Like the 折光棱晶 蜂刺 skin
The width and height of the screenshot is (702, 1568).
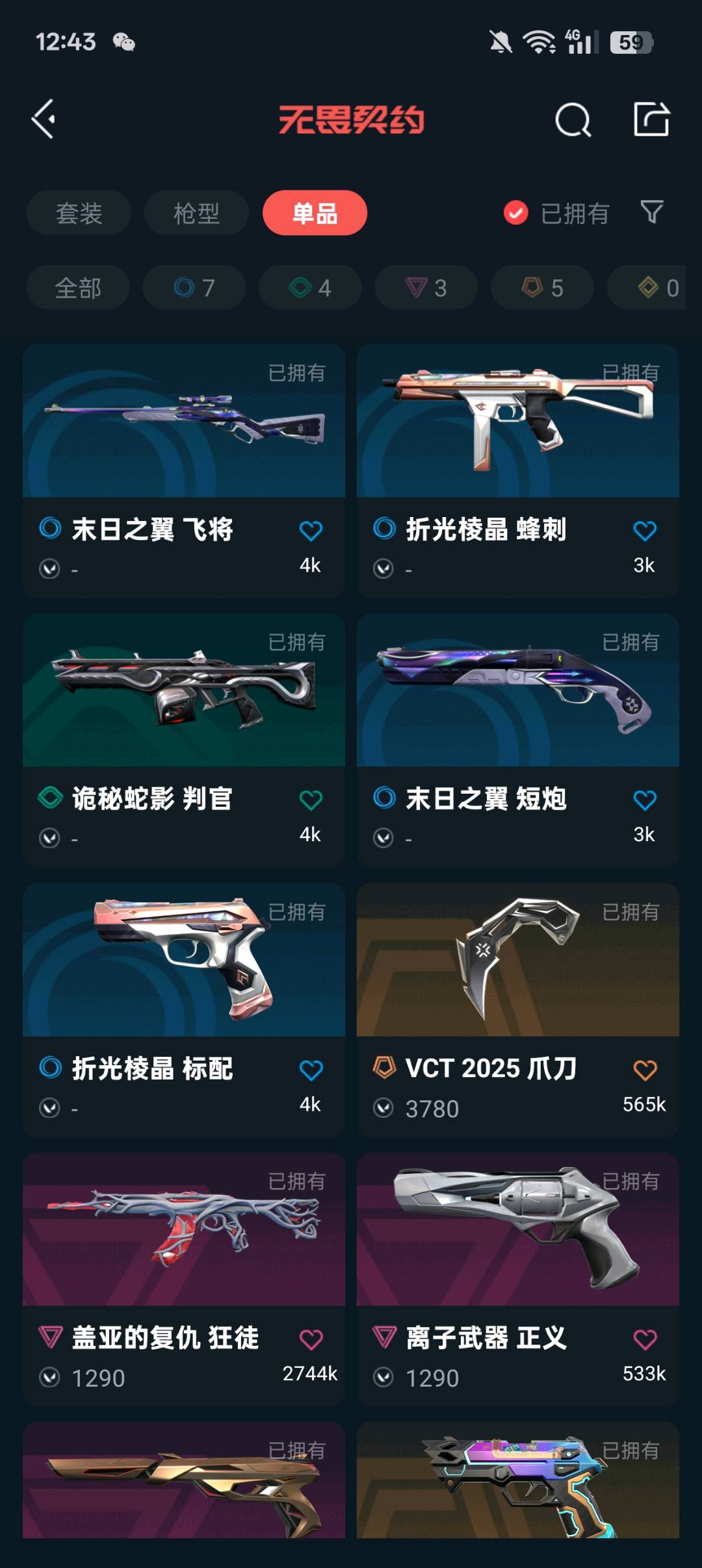click(x=644, y=531)
